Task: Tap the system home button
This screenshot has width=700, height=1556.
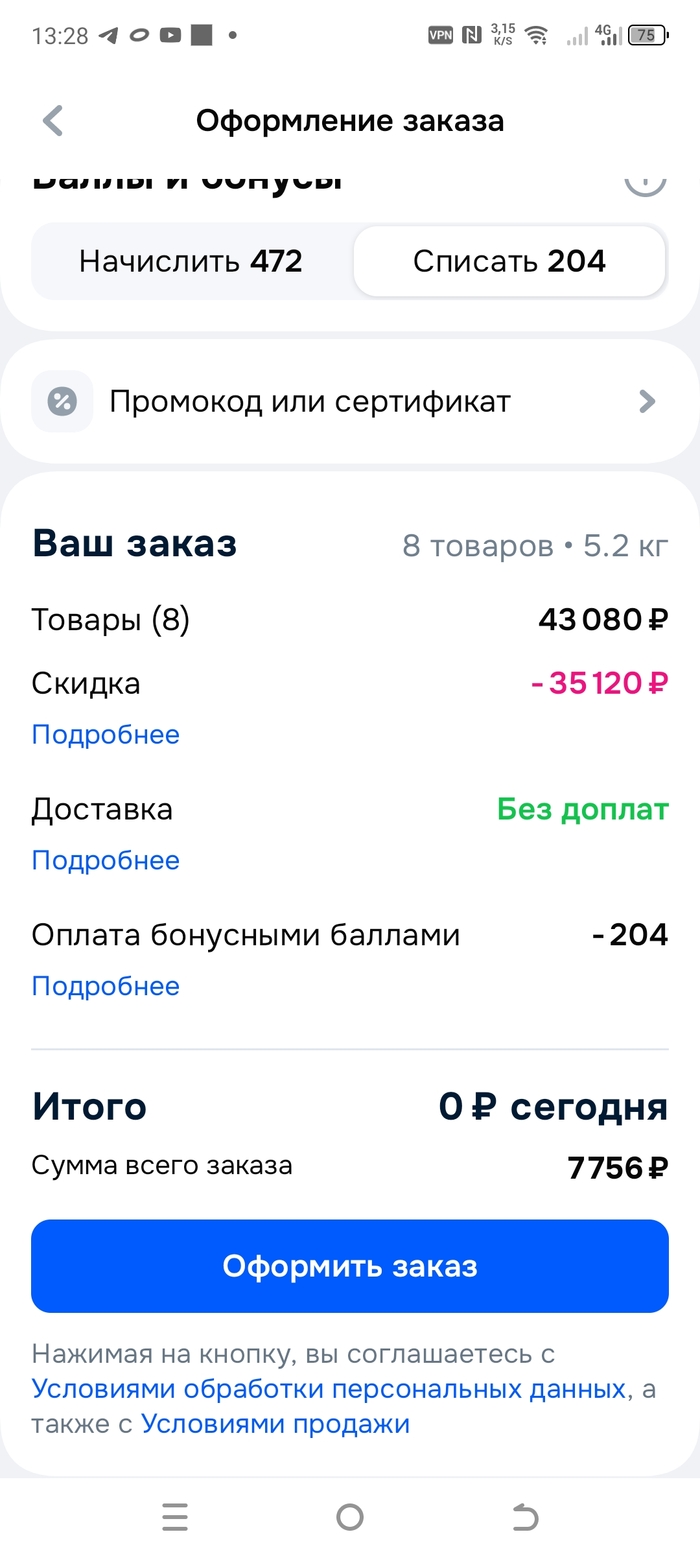Action: pos(350,1518)
